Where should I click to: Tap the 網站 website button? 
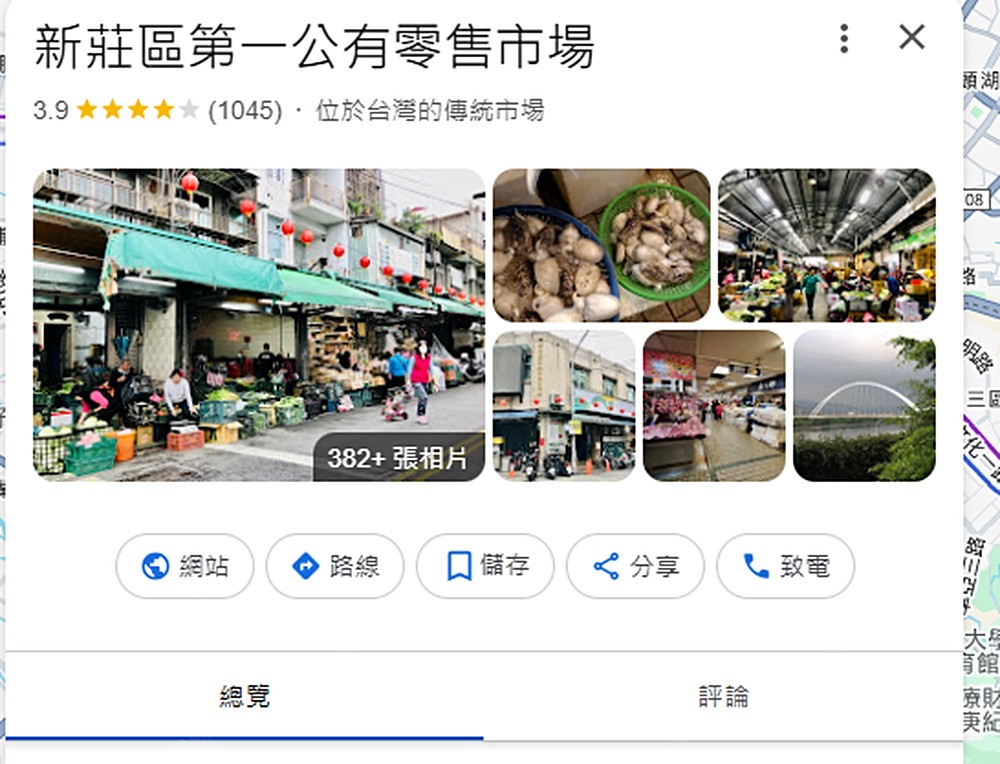tap(185, 566)
